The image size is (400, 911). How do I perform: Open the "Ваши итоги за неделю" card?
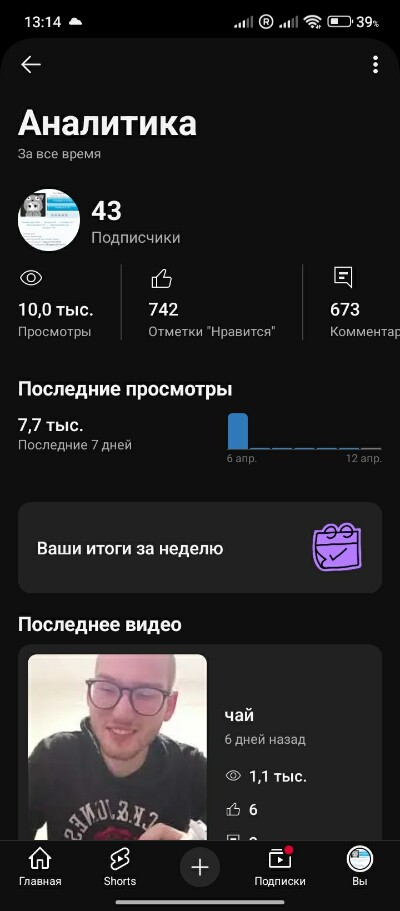(x=200, y=548)
